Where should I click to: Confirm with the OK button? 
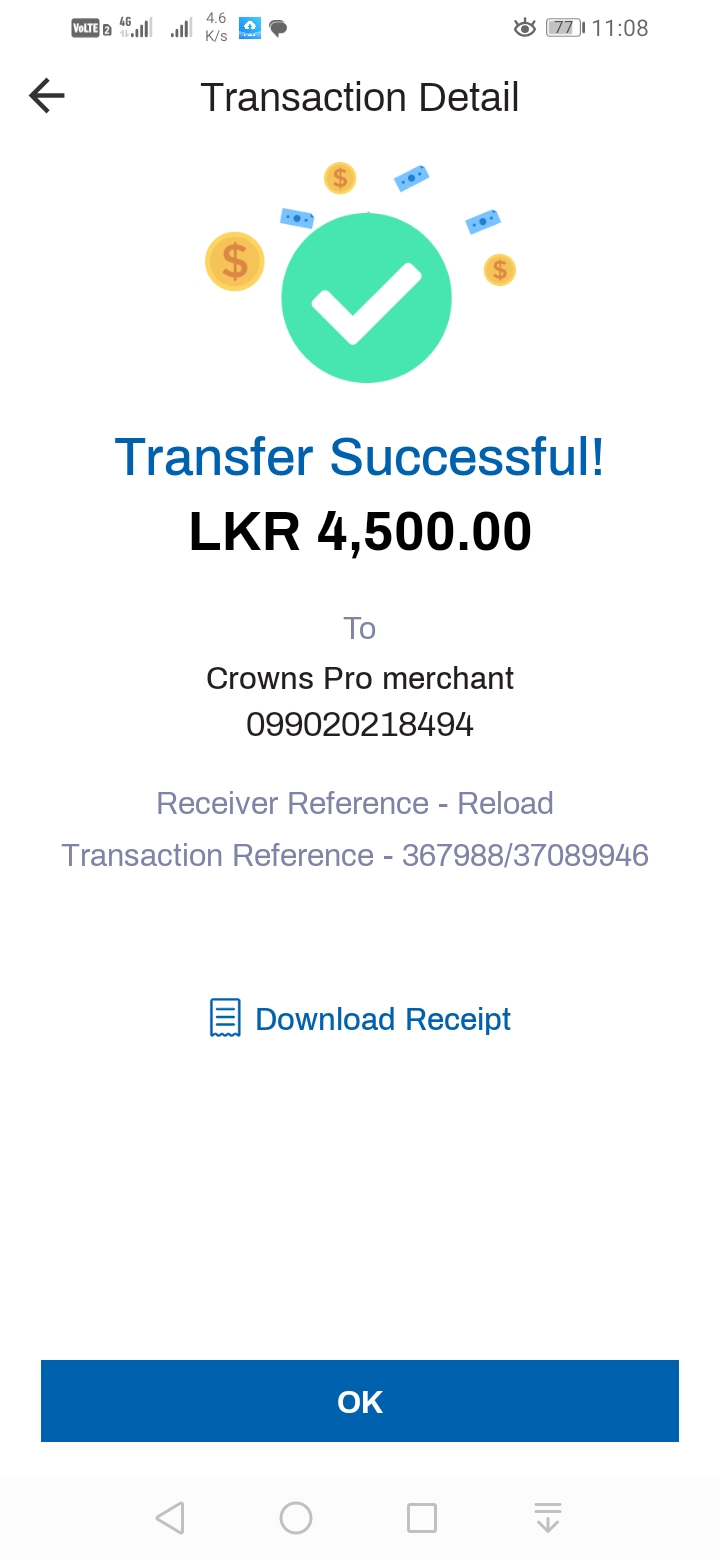click(x=360, y=1401)
